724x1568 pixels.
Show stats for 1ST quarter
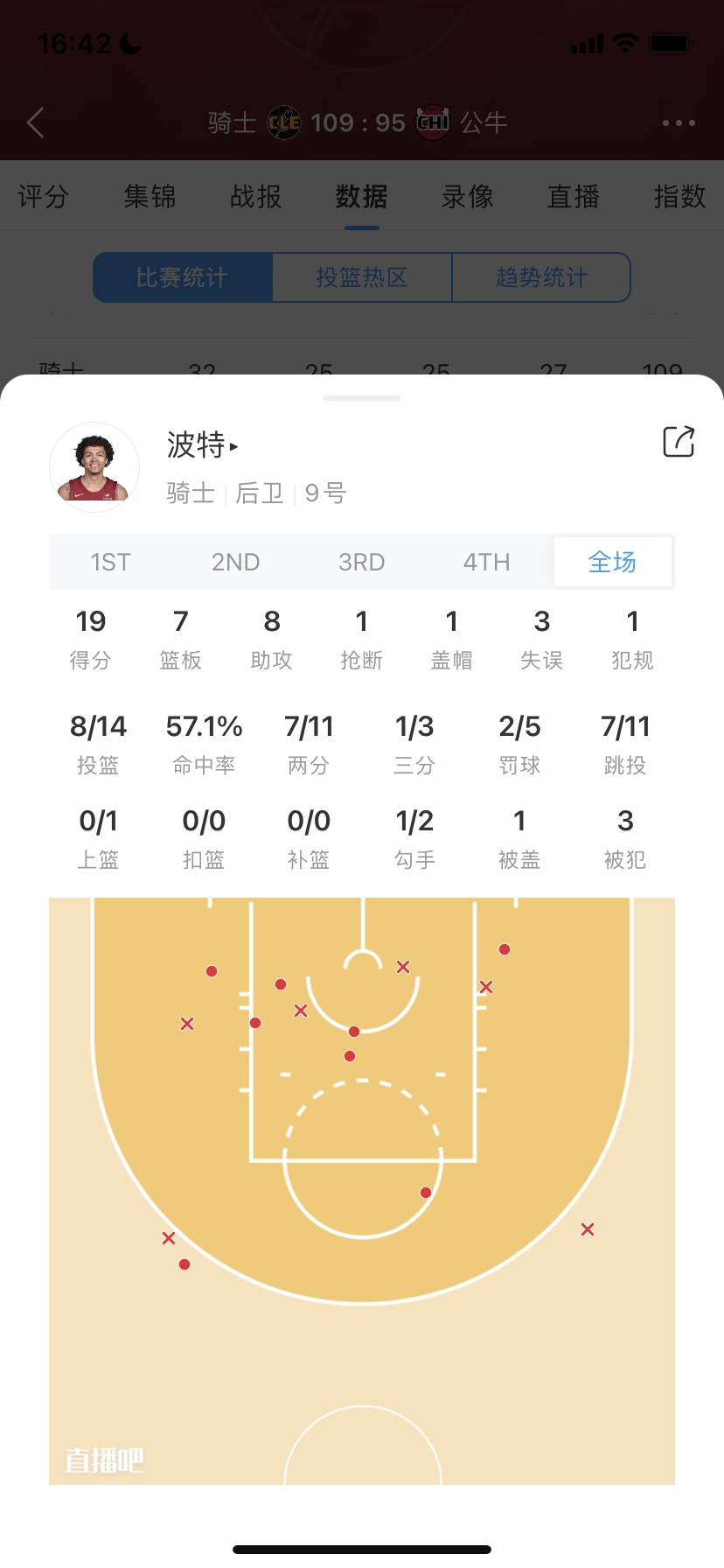[x=111, y=562]
